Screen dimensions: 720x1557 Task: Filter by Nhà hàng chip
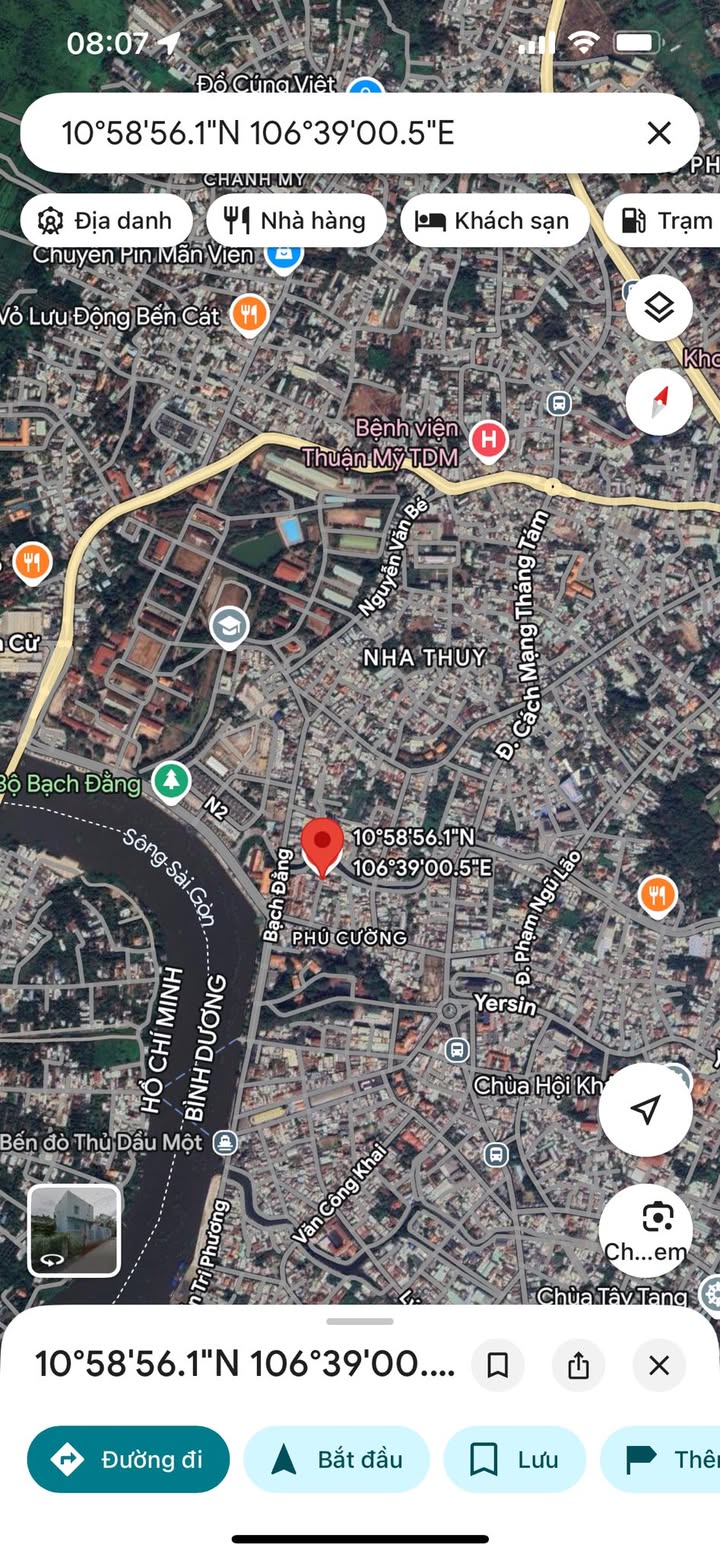point(296,221)
